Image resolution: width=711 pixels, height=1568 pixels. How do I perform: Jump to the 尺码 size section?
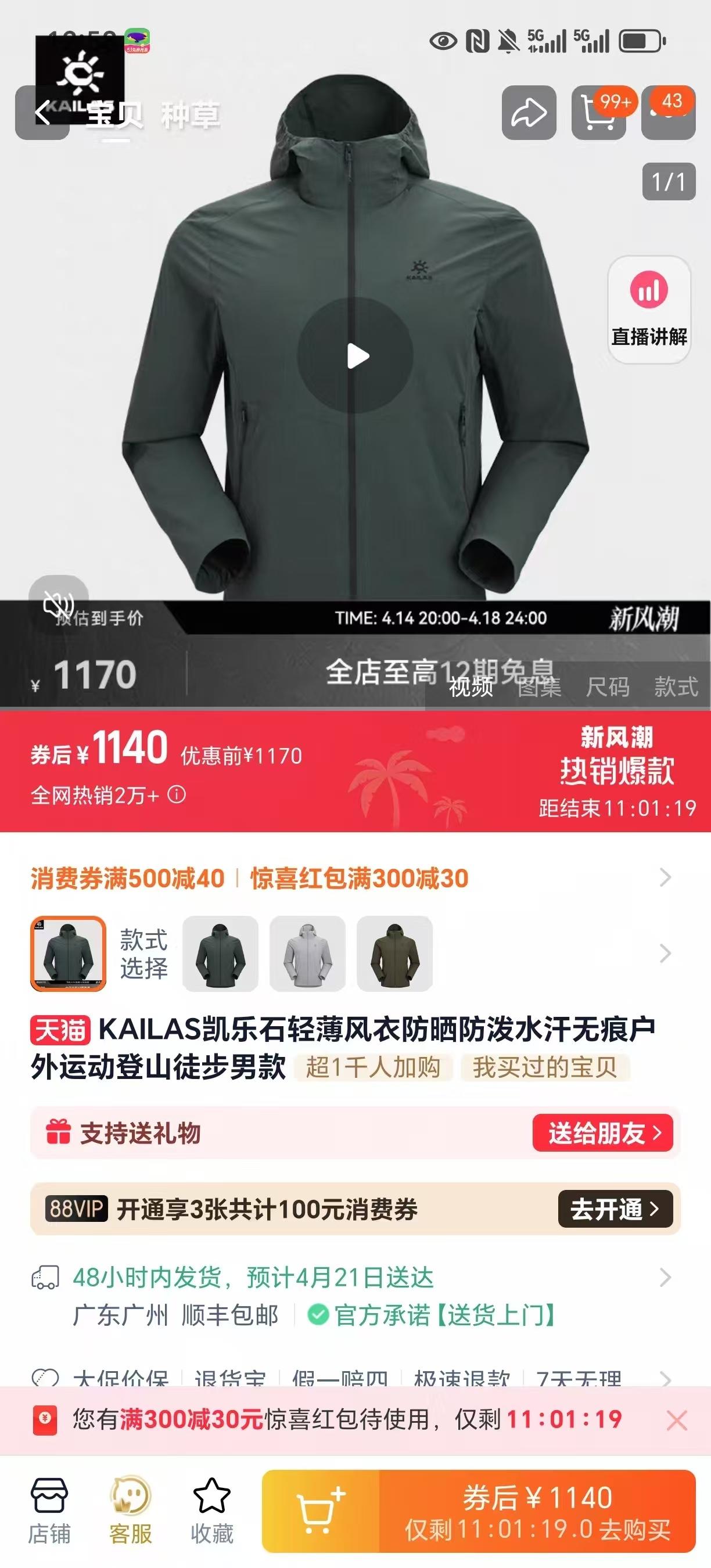point(608,687)
